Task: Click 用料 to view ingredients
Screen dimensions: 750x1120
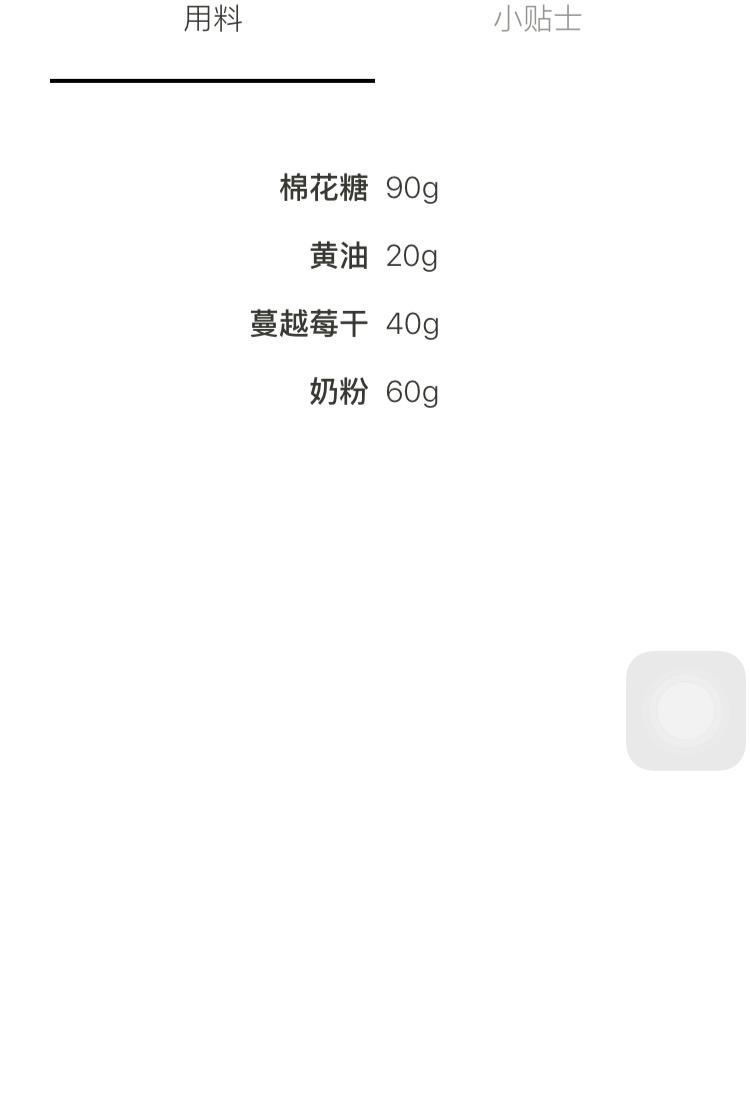Action: [x=211, y=18]
